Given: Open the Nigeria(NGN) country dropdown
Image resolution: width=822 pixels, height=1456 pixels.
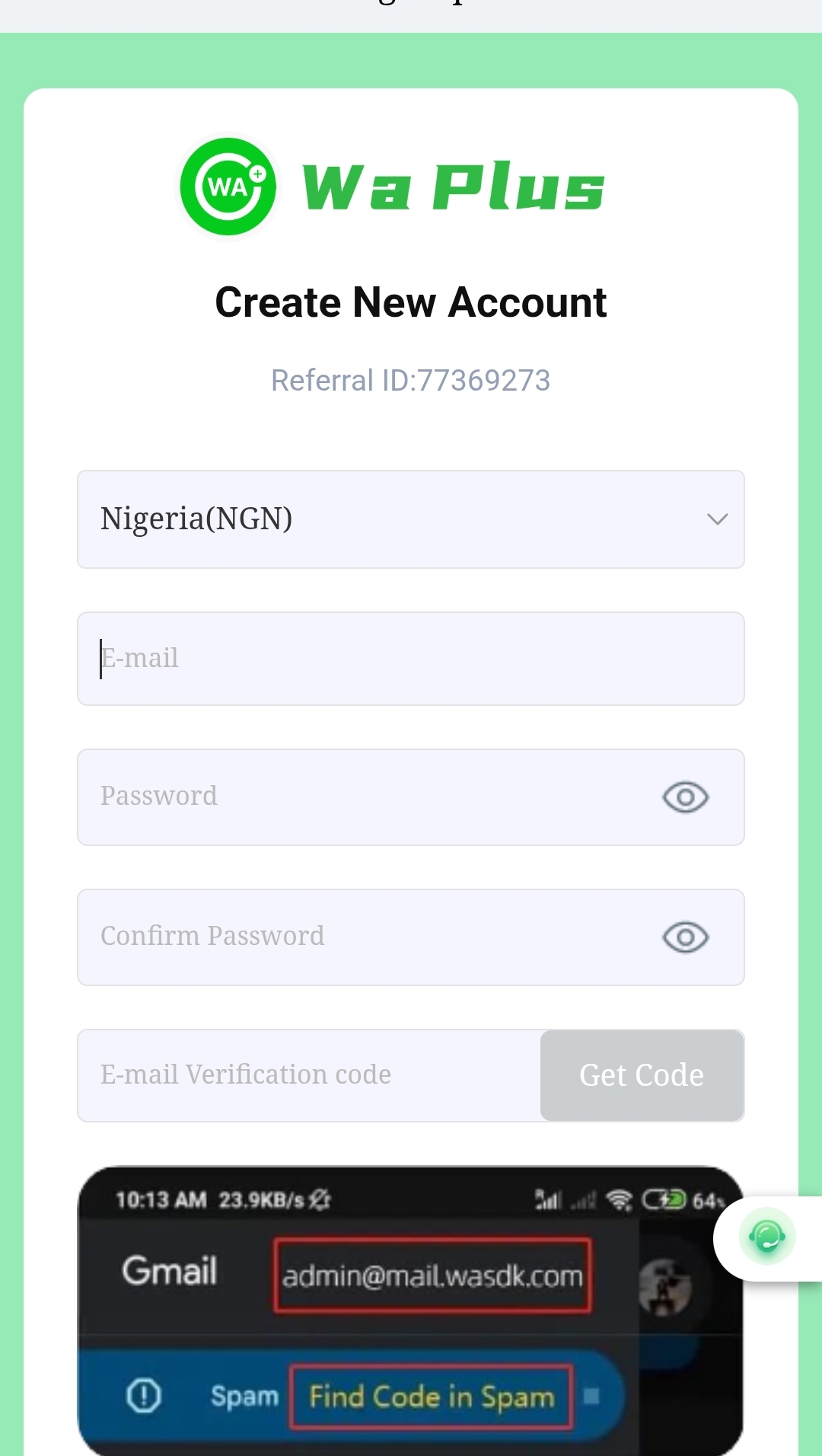Looking at the screenshot, I should [x=411, y=519].
